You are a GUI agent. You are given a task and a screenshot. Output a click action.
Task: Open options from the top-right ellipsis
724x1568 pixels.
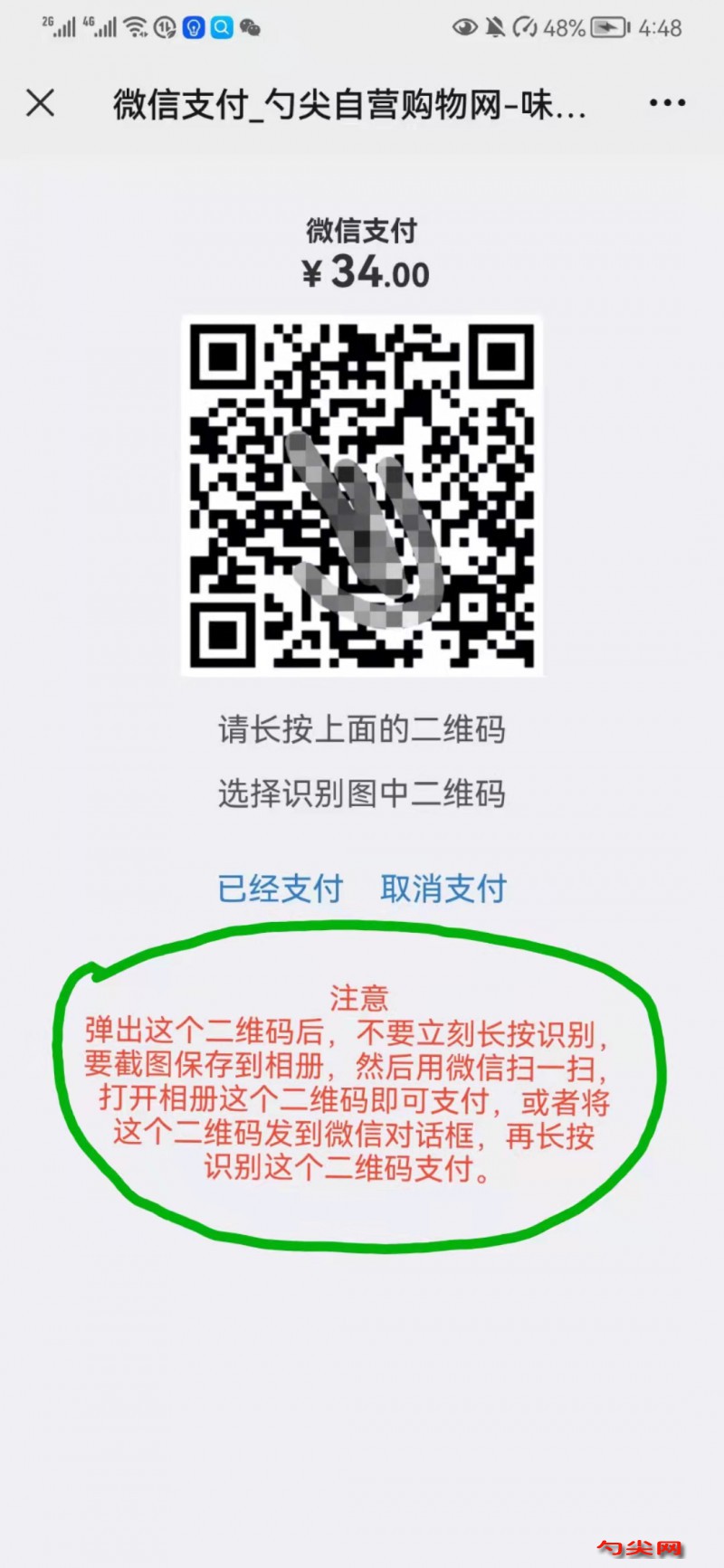(665, 103)
